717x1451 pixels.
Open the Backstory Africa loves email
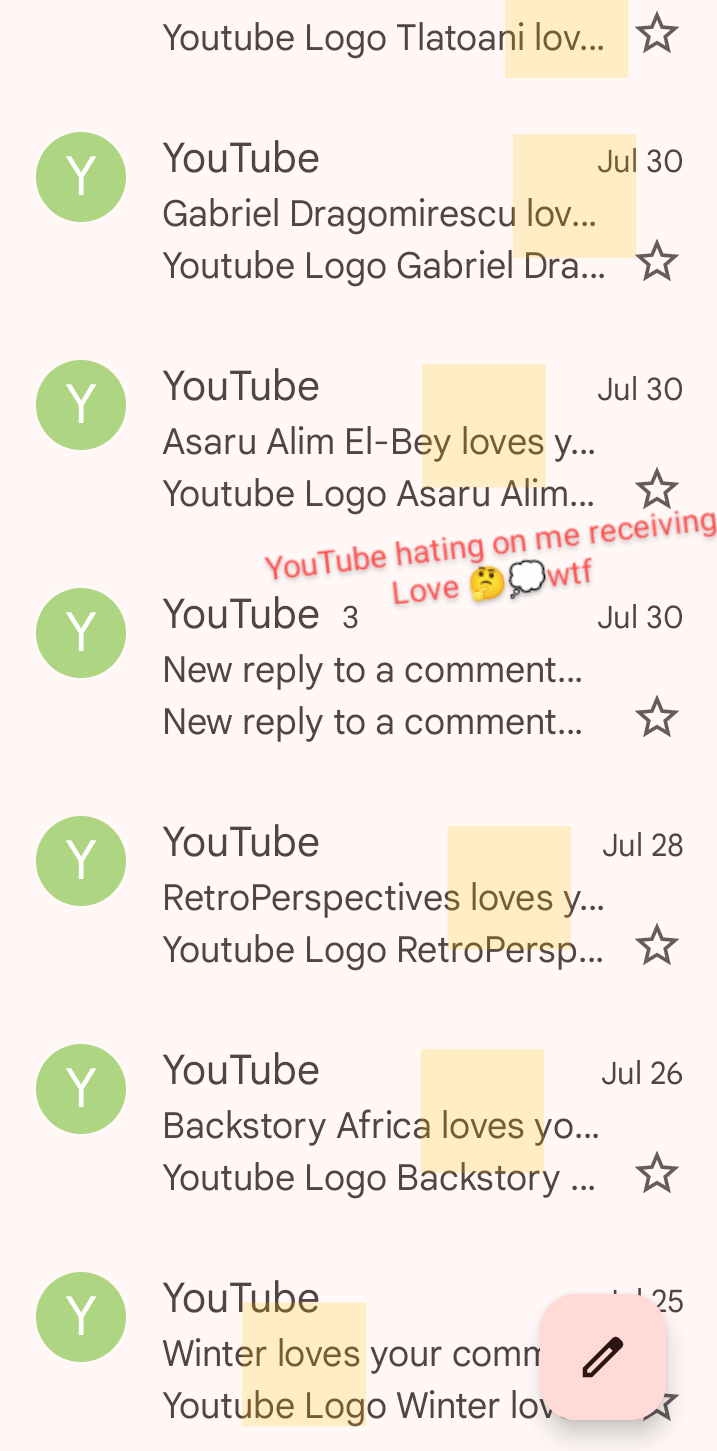pyautogui.click(x=380, y=1125)
